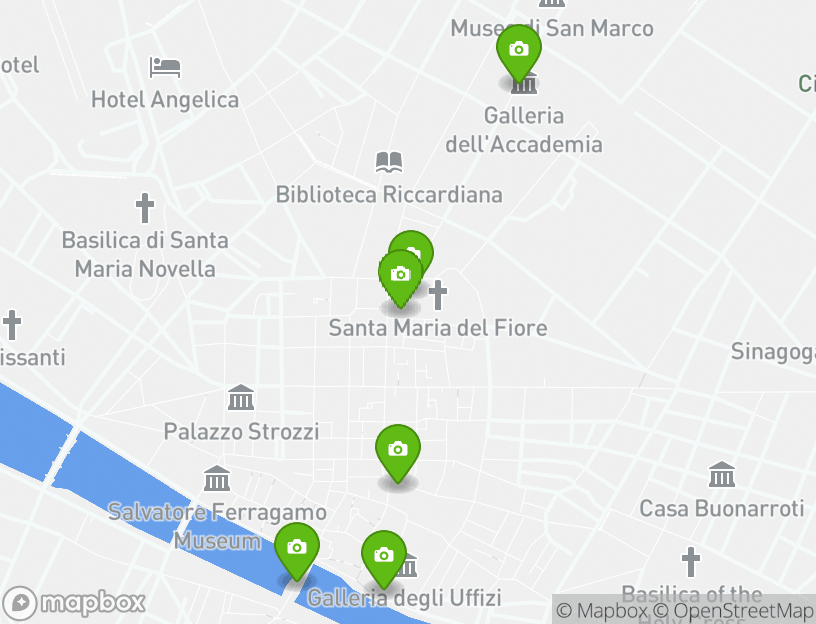
Task: Open the camera pin at Galleria dell'Accademia
Action: click(518, 50)
